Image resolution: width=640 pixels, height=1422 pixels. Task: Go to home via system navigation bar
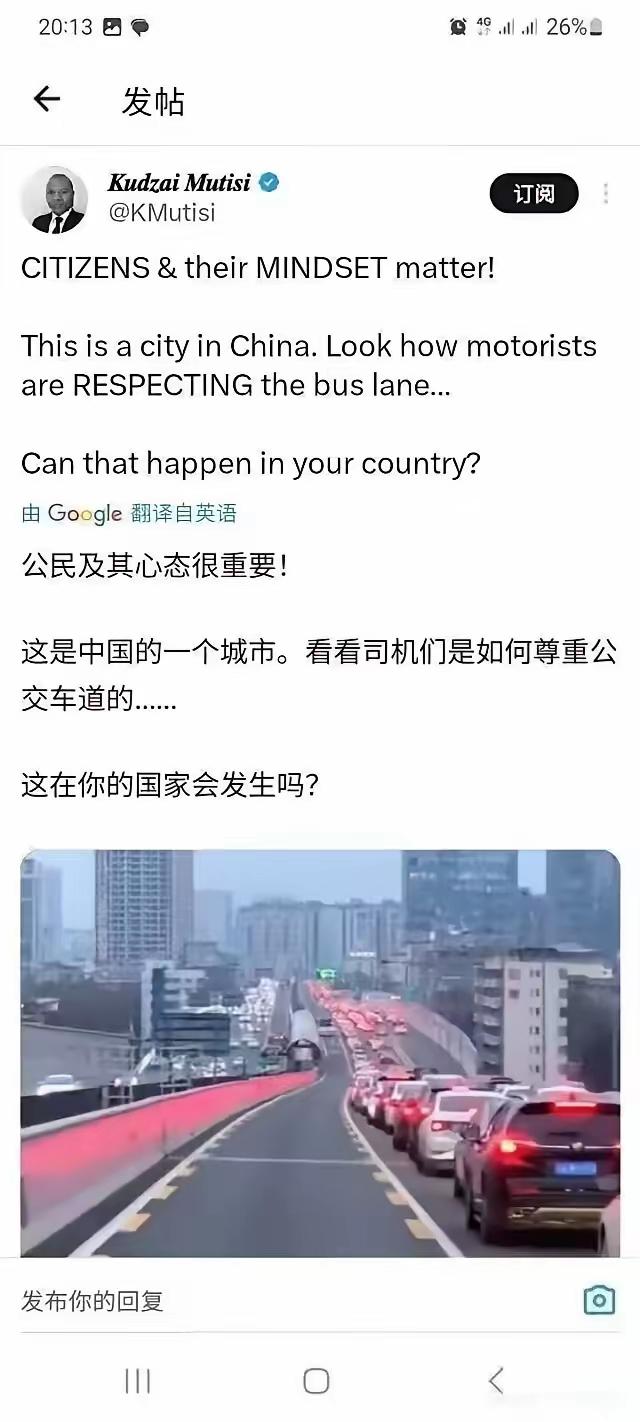pyautogui.click(x=316, y=1381)
